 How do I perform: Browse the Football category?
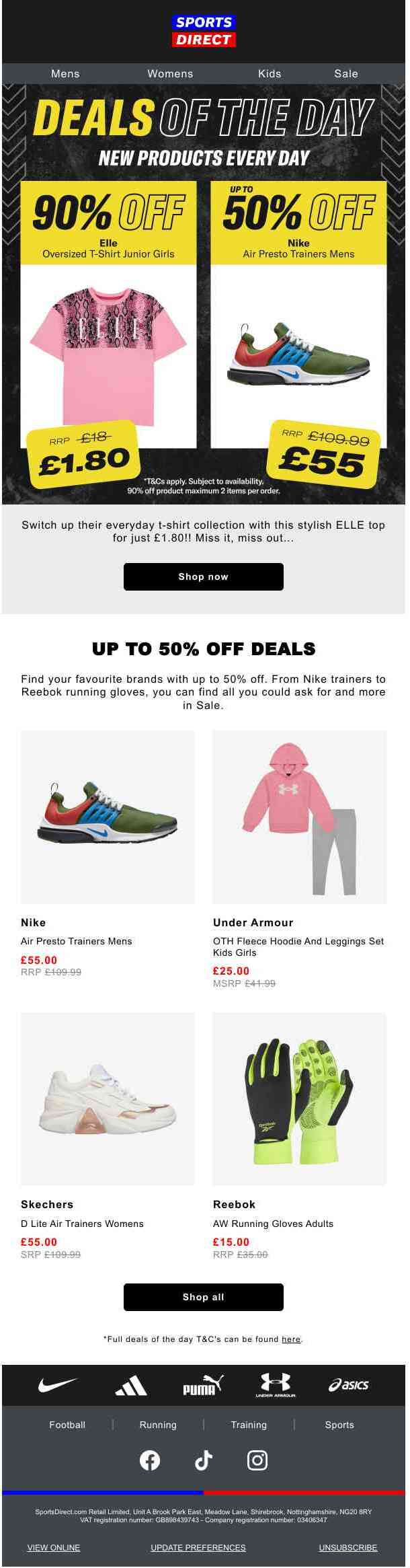pyautogui.click(x=67, y=1425)
